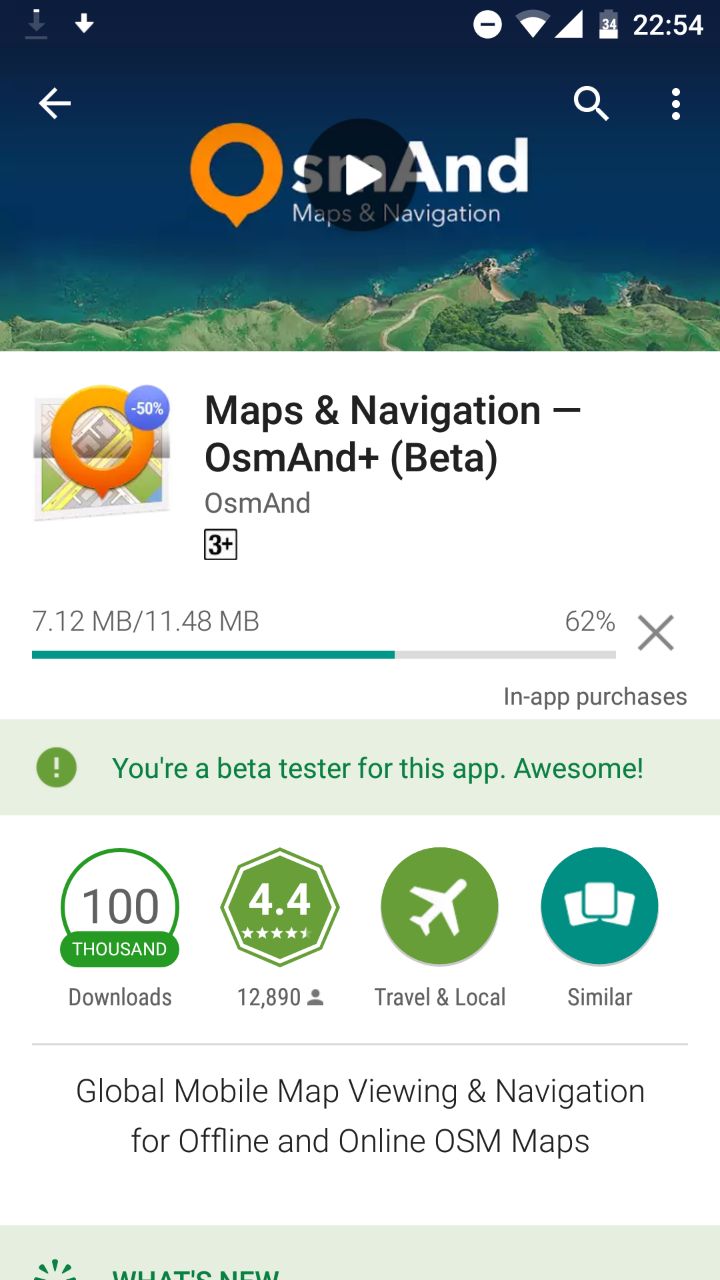Screen dimensions: 720x1280
Task: Open the OsmAnd developer page
Action: (257, 502)
